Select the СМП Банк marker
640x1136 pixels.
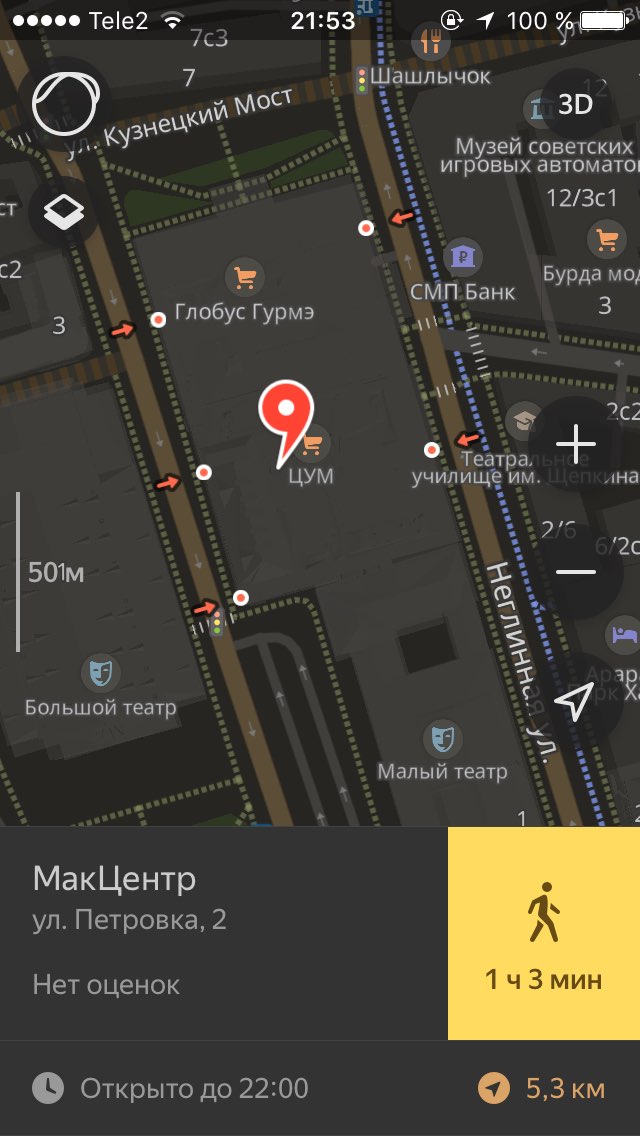[462, 256]
